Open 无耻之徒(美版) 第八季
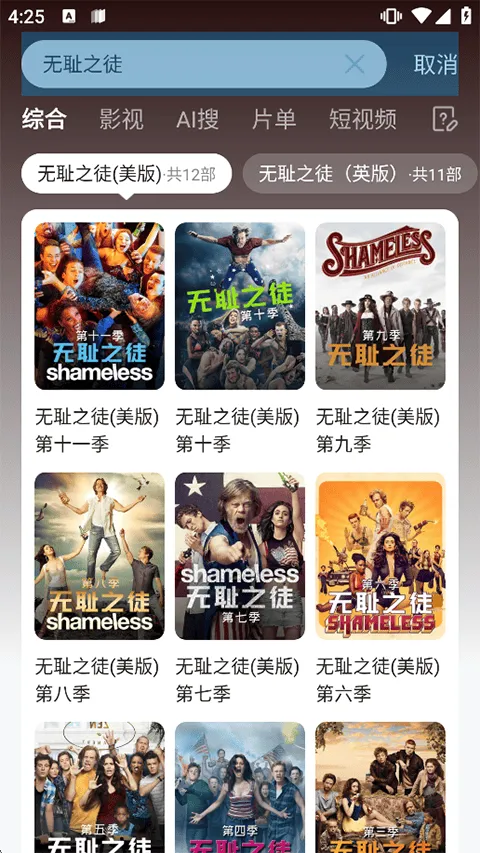Image resolution: width=480 pixels, height=853 pixels. pyautogui.click(x=100, y=588)
